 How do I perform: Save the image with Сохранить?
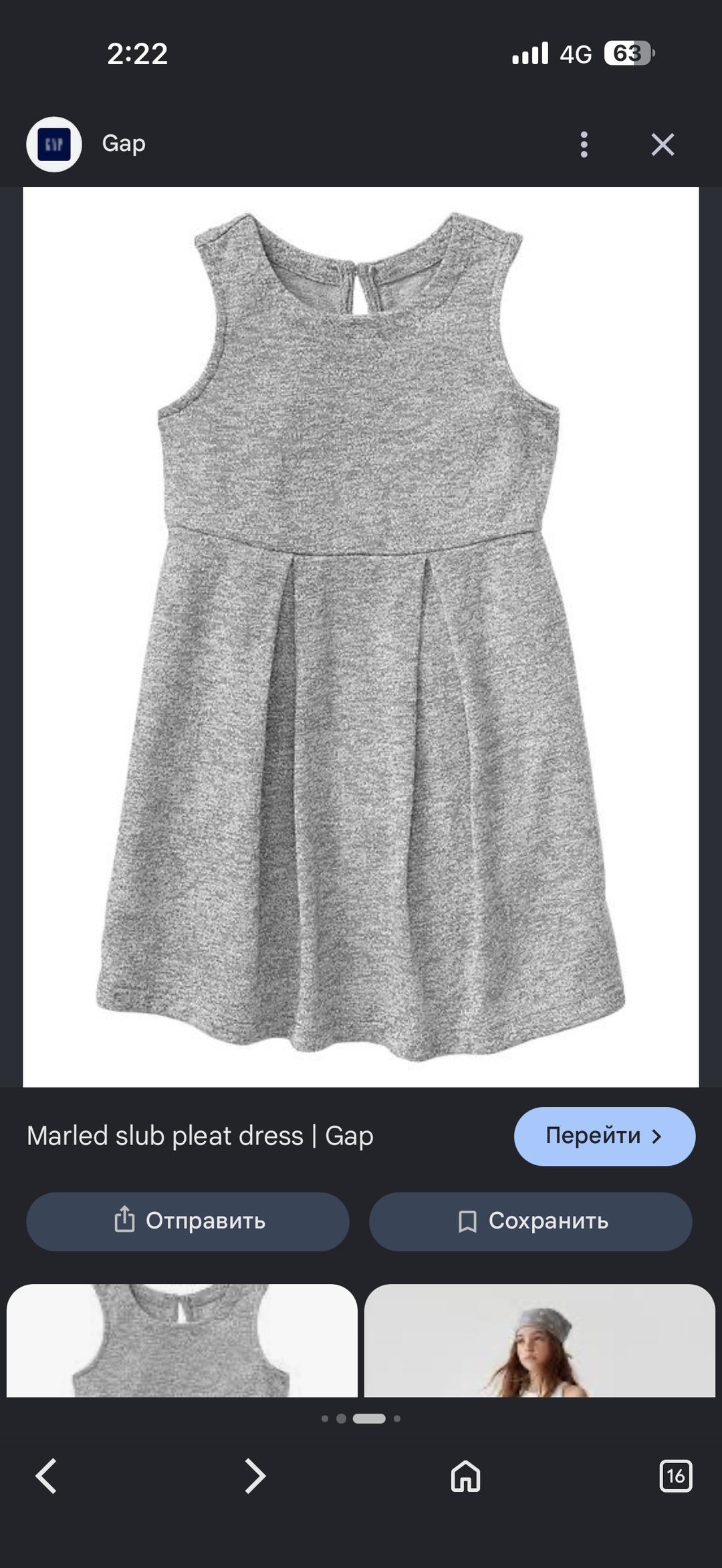pos(530,1221)
